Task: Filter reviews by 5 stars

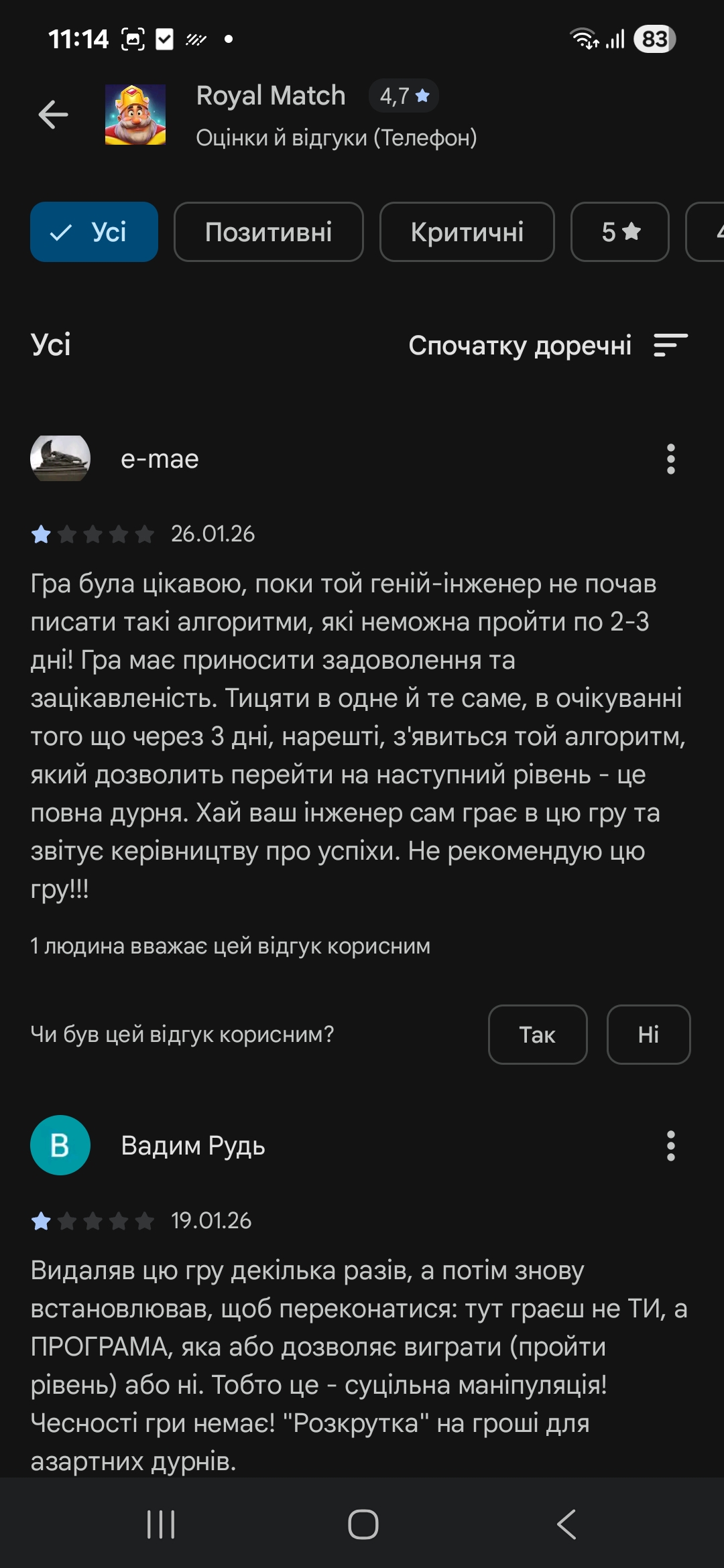Action: pos(619,232)
